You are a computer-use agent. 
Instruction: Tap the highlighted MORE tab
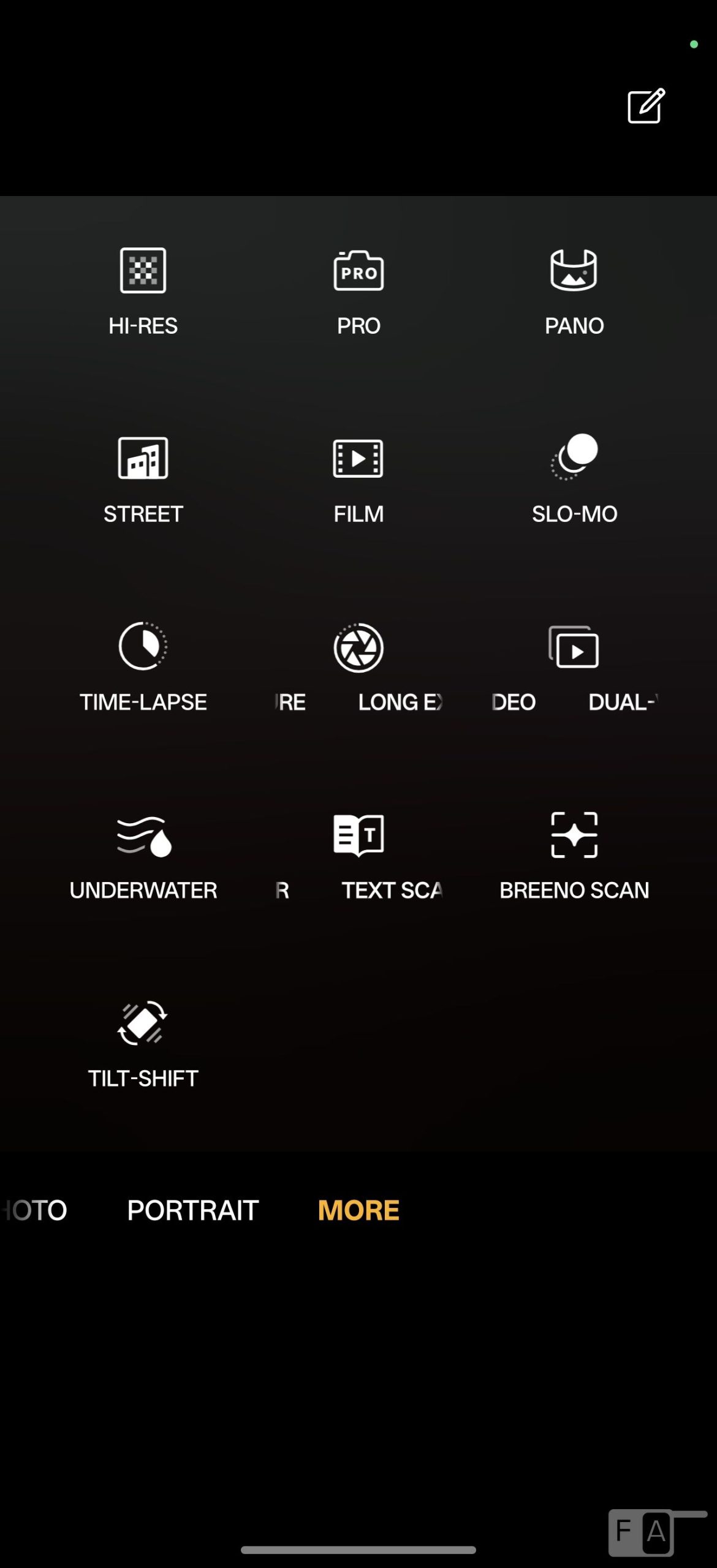click(x=358, y=1210)
